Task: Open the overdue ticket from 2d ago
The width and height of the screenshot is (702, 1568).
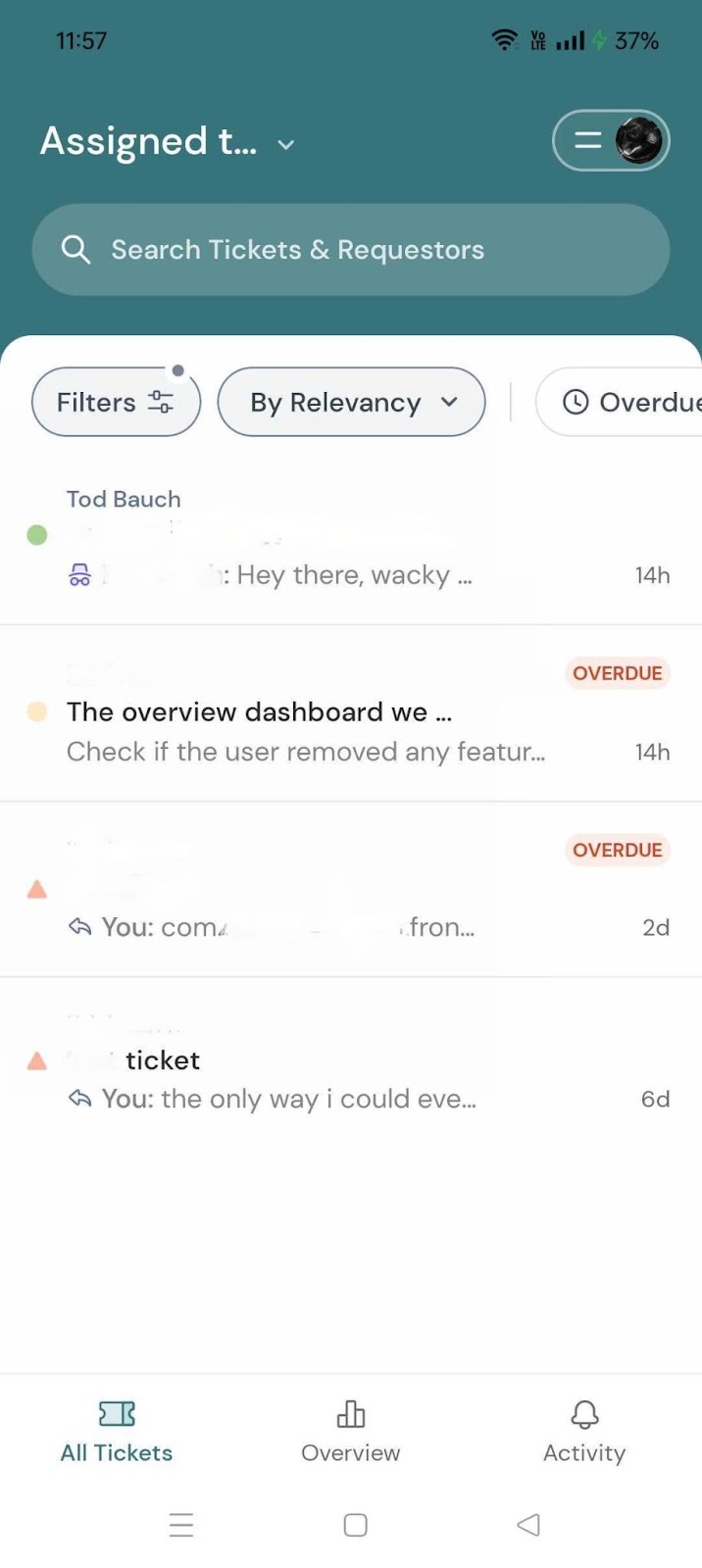Action: tap(350, 889)
